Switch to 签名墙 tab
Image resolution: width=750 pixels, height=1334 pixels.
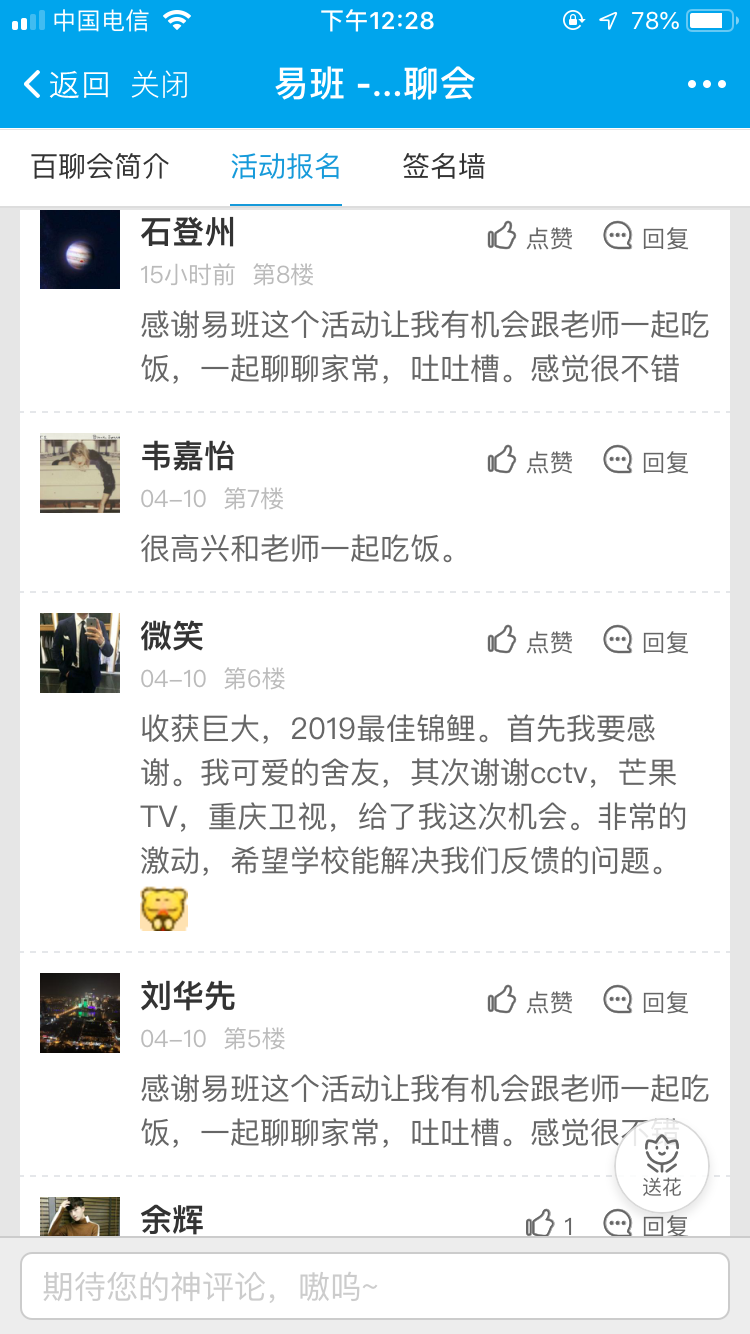tap(444, 166)
